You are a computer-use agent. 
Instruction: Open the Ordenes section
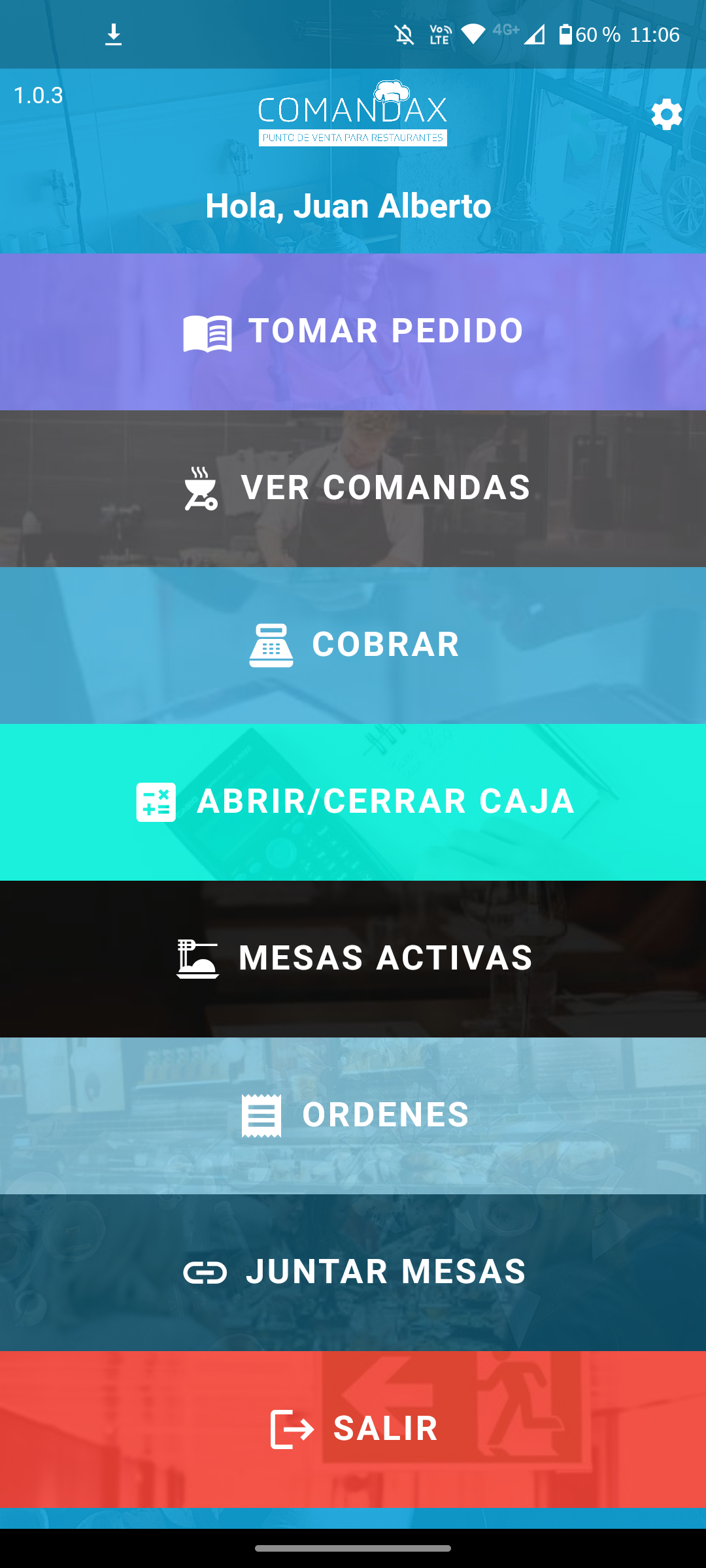[x=353, y=1115]
